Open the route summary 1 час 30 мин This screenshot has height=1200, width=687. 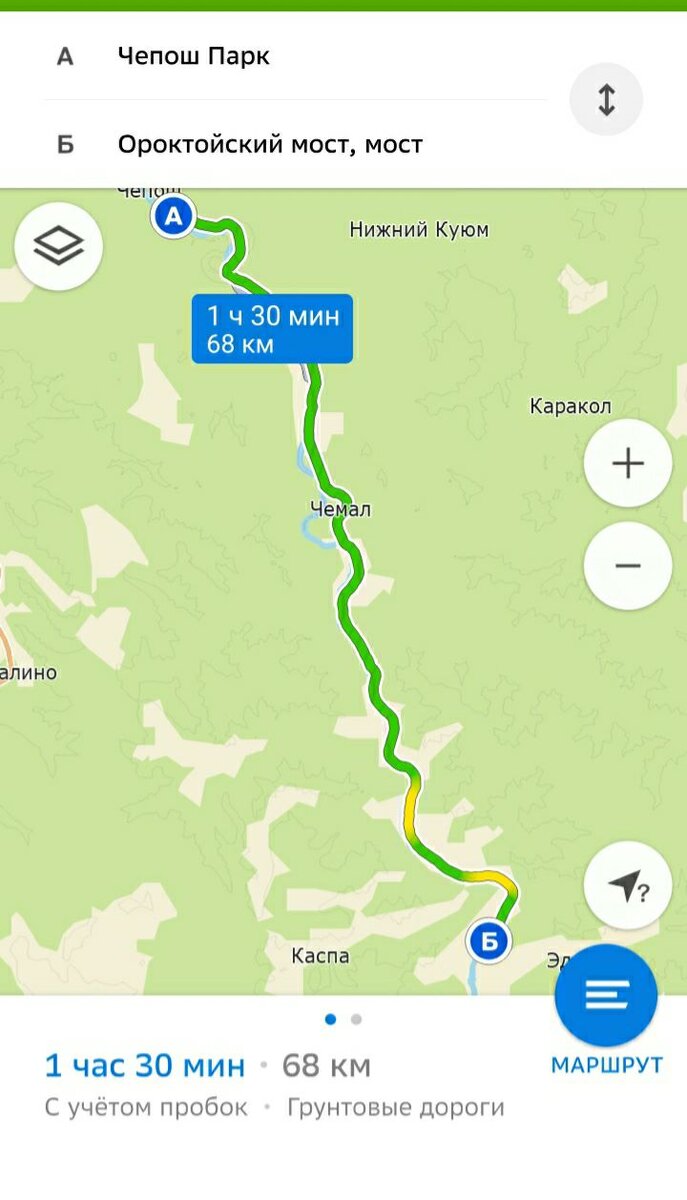point(145,1066)
